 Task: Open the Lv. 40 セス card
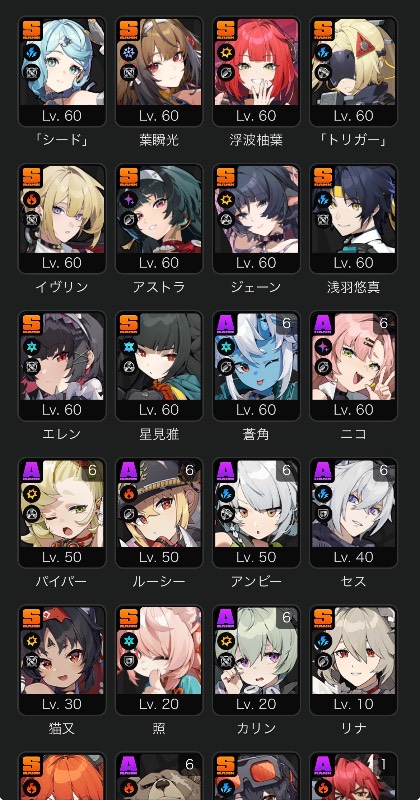point(353,513)
